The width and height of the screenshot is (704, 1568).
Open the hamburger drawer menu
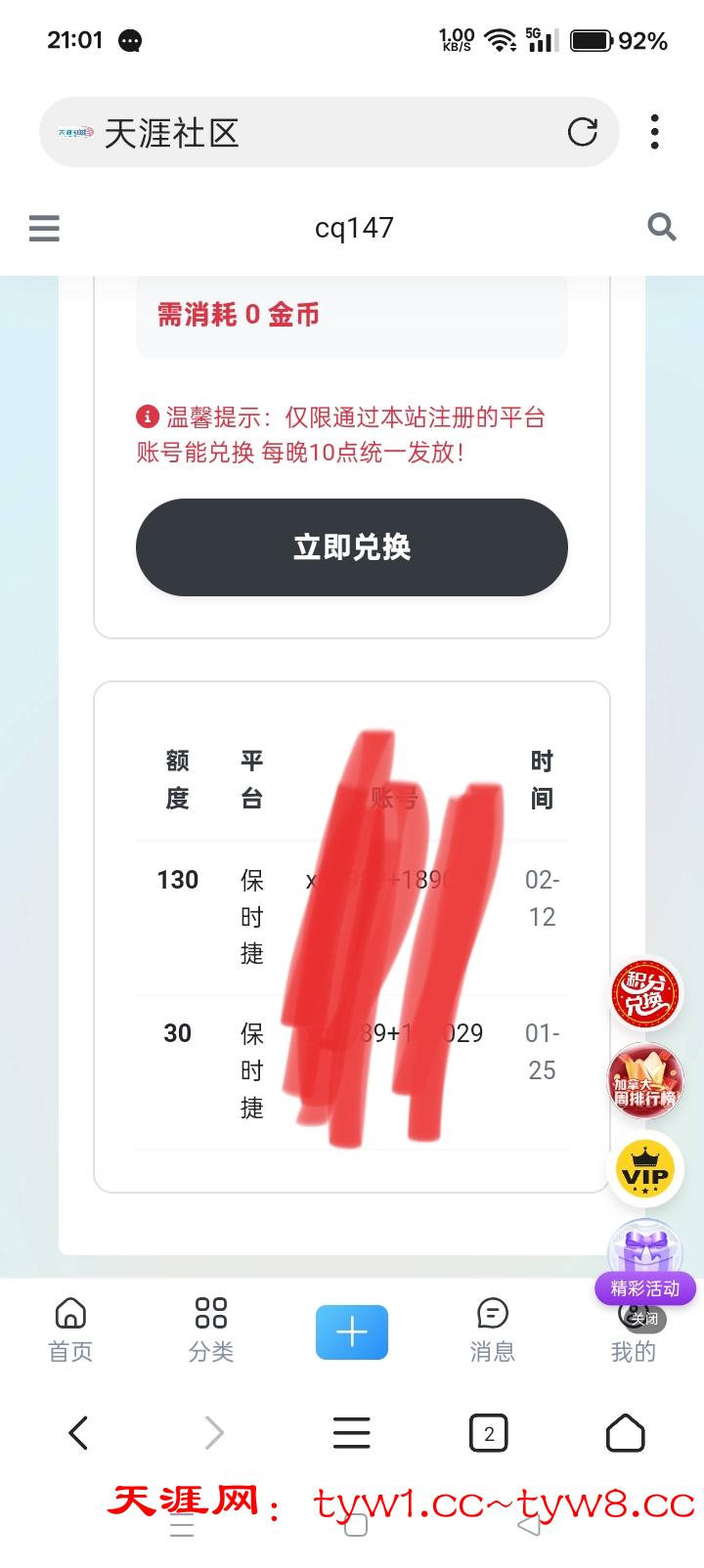point(44,228)
